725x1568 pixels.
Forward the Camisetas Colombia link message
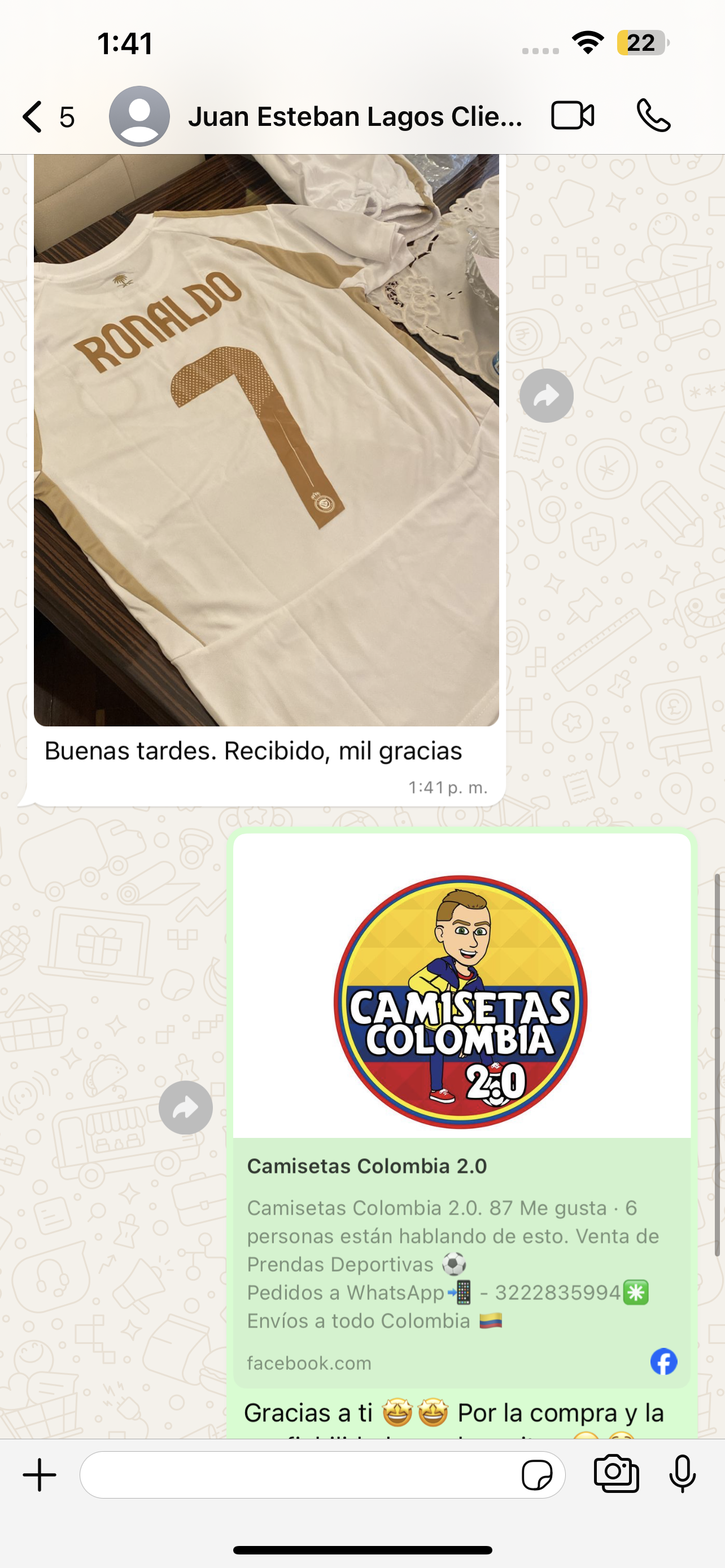(x=186, y=1107)
